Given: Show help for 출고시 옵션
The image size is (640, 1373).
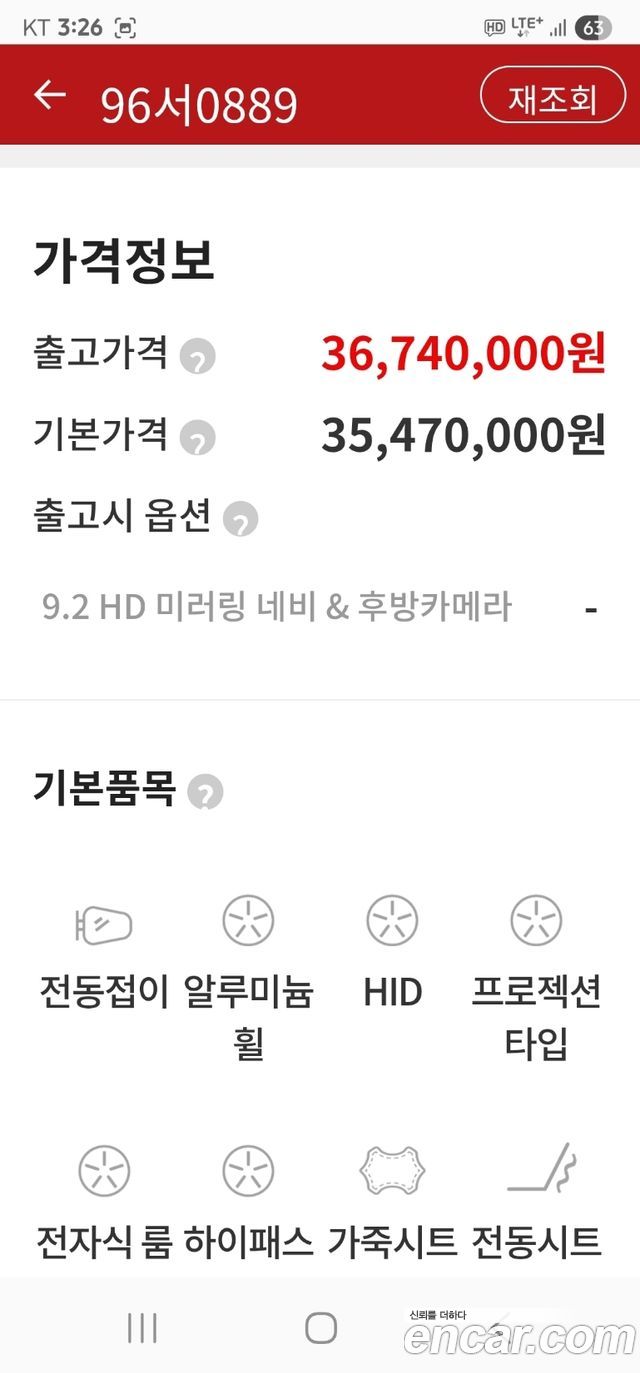Looking at the screenshot, I should click(x=240, y=519).
